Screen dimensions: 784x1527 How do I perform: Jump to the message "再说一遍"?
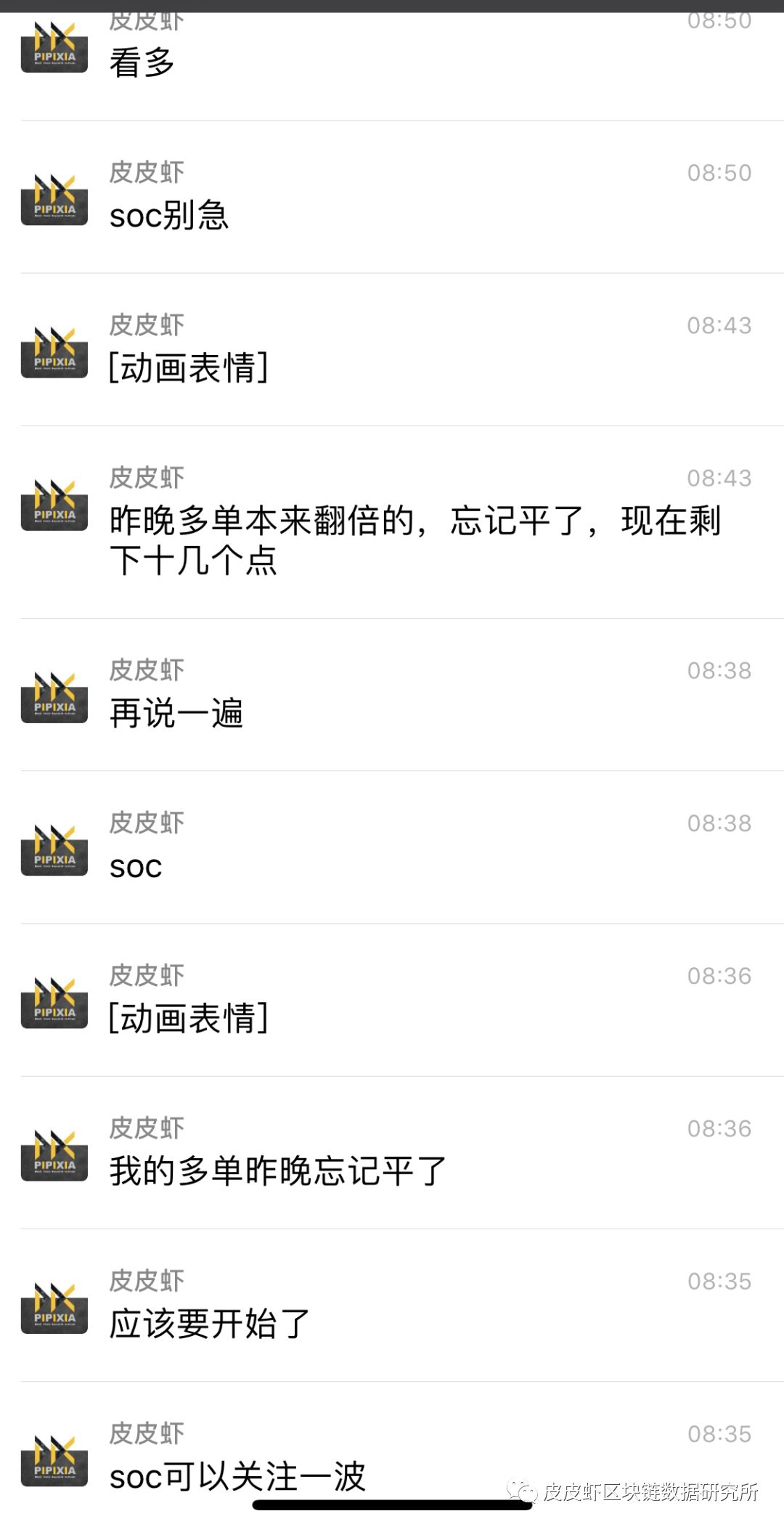pyautogui.click(x=392, y=694)
